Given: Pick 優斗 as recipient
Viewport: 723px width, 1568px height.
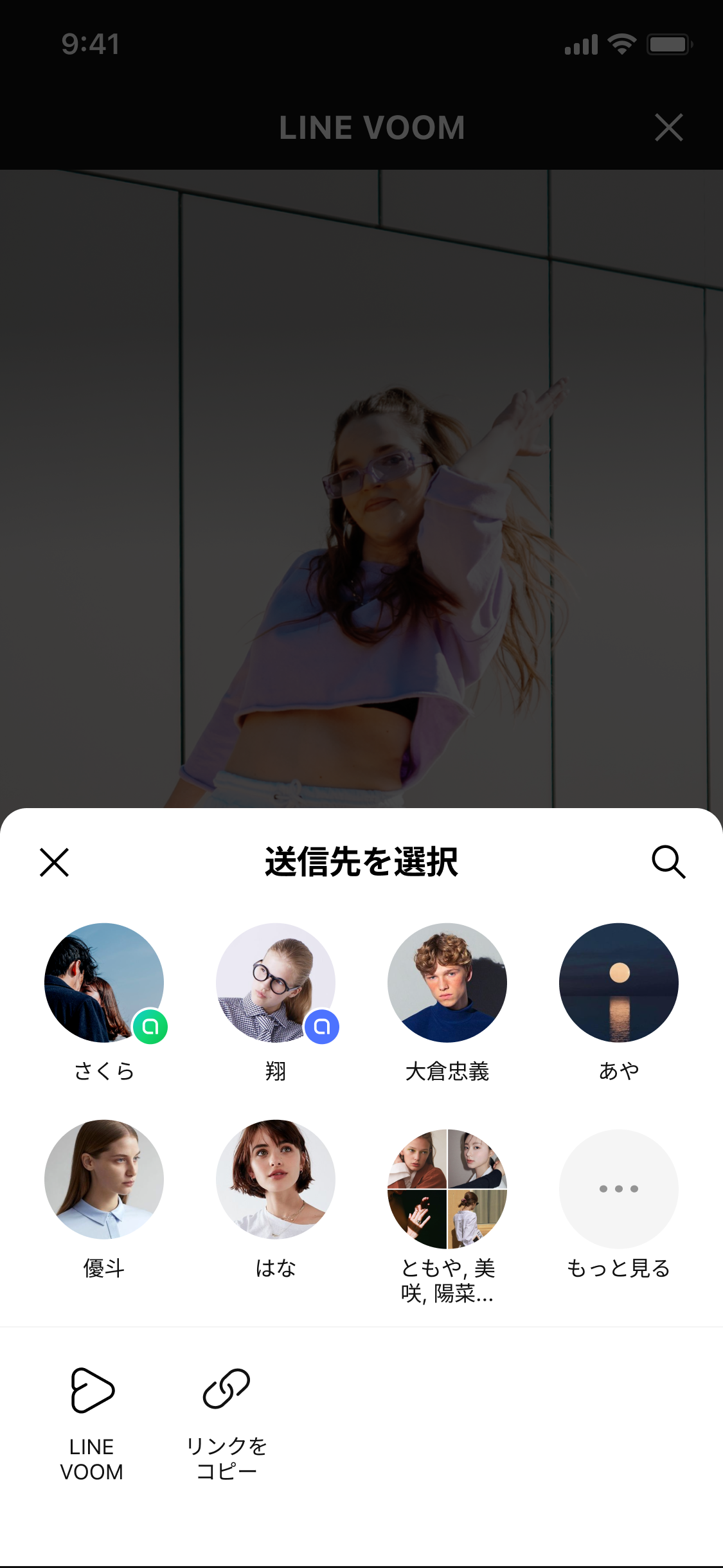Looking at the screenshot, I should [x=104, y=1180].
